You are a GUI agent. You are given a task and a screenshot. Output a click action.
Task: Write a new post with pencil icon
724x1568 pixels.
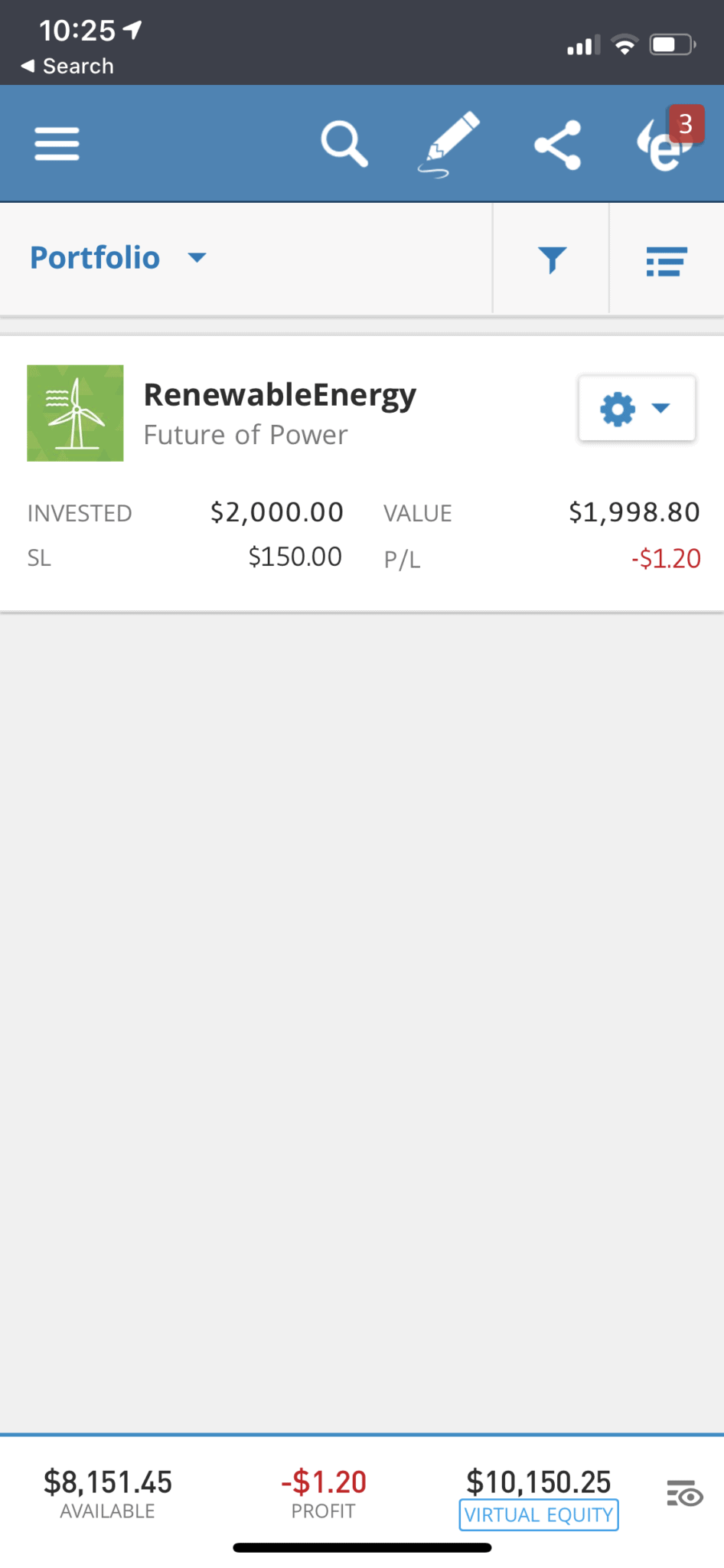(449, 144)
